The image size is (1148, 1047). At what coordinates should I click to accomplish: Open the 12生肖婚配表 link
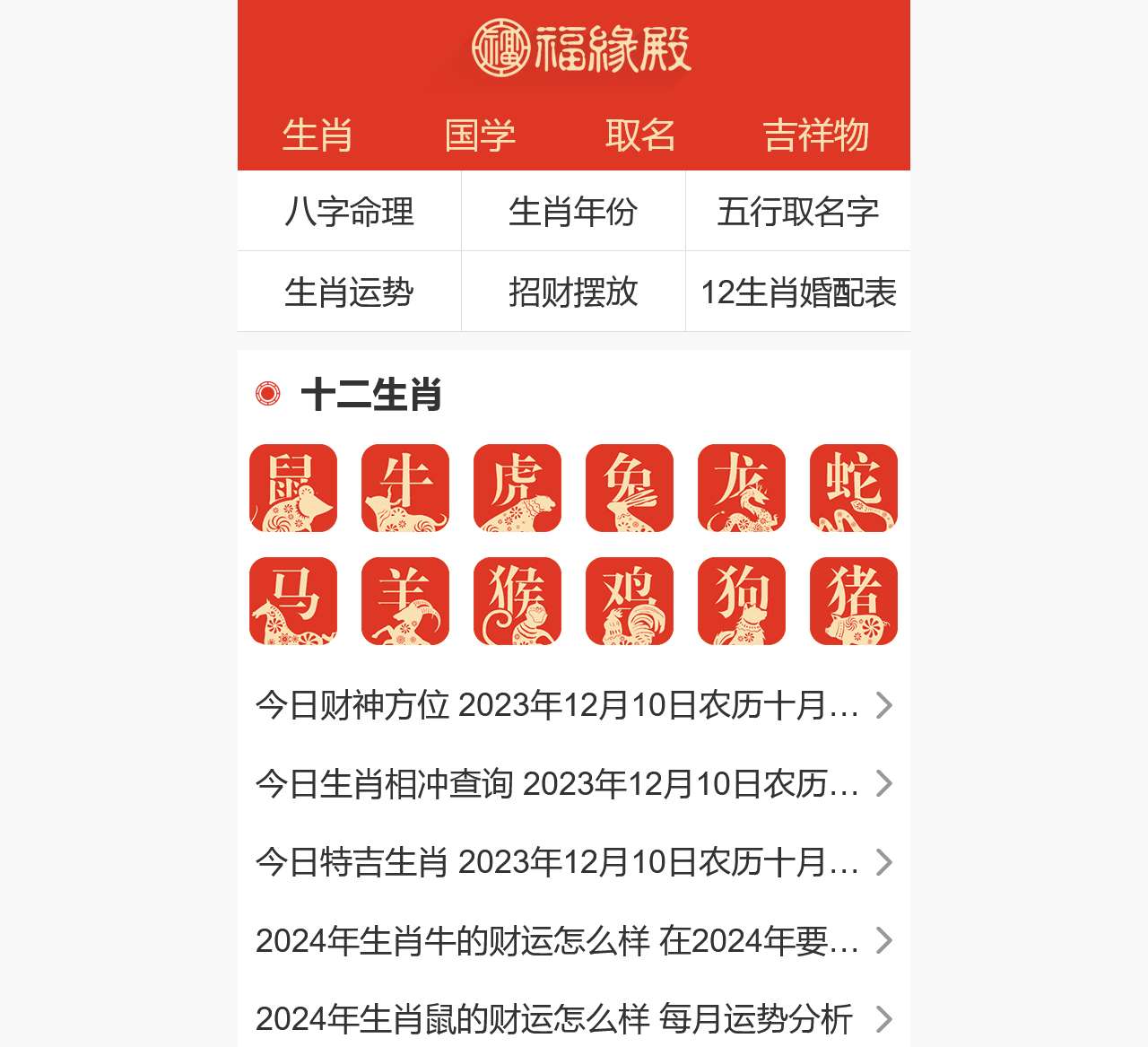pos(797,292)
